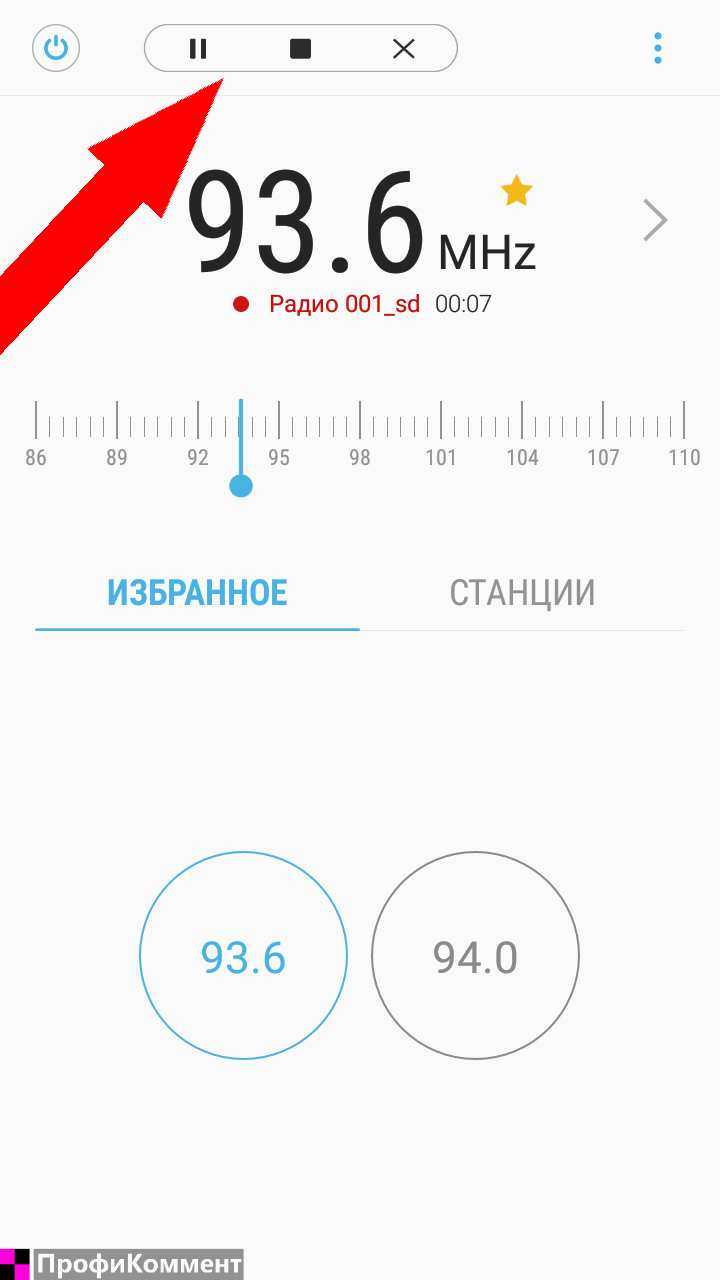Switch to the Станции tab
This screenshot has height=1280, width=720.
[x=522, y=593]
